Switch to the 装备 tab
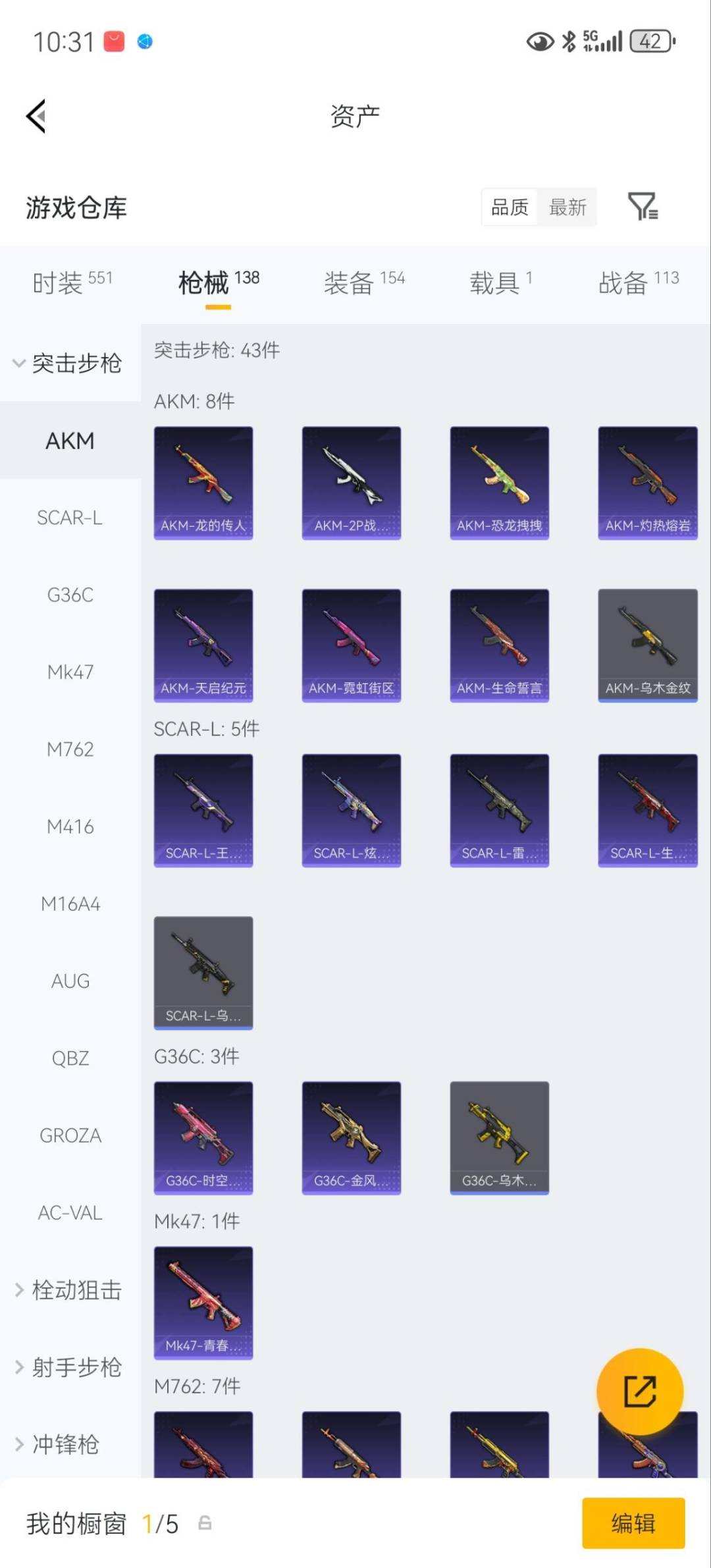 [x=364, y=283]
